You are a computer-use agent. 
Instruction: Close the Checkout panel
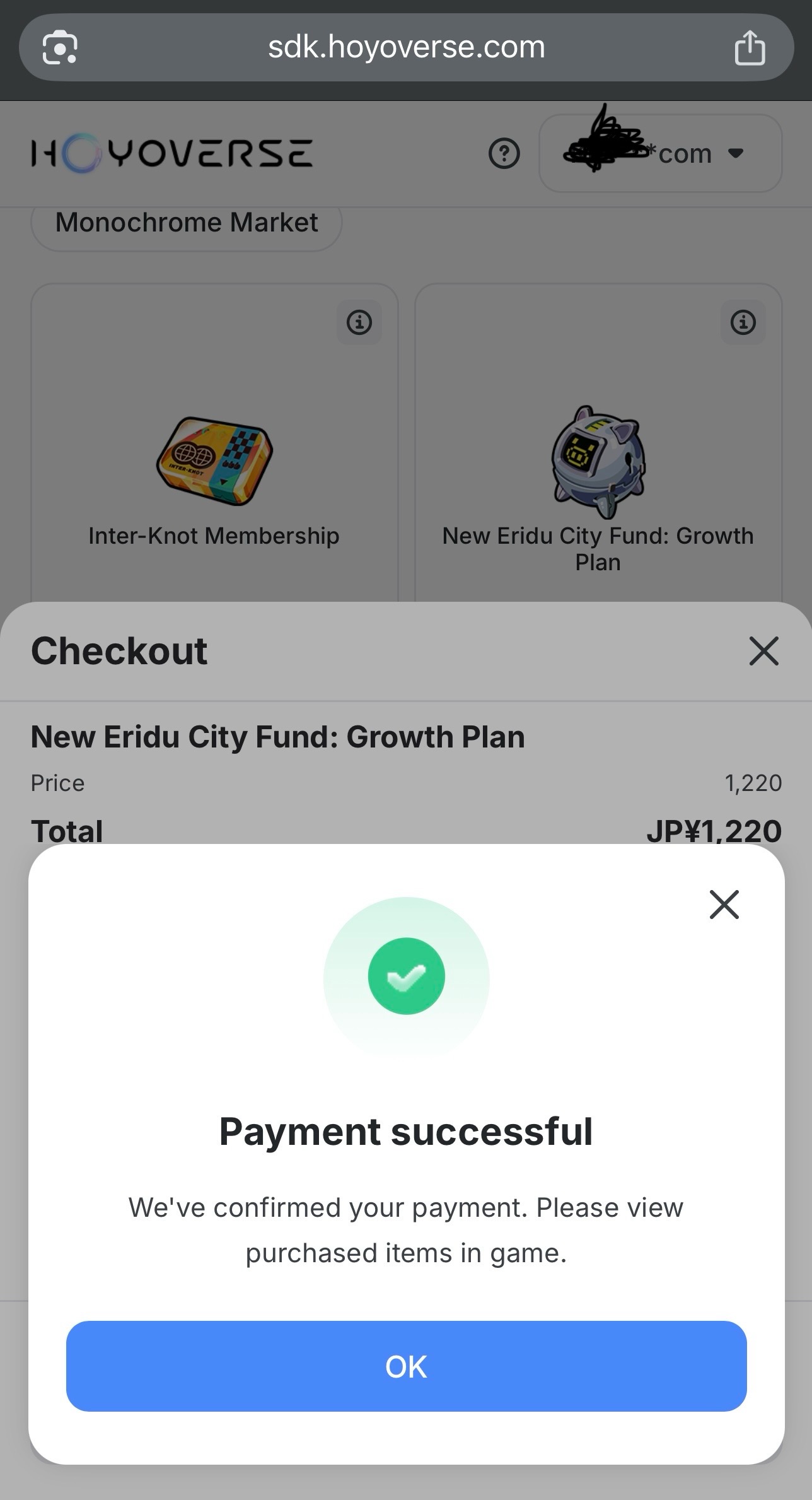click(763, 650)
